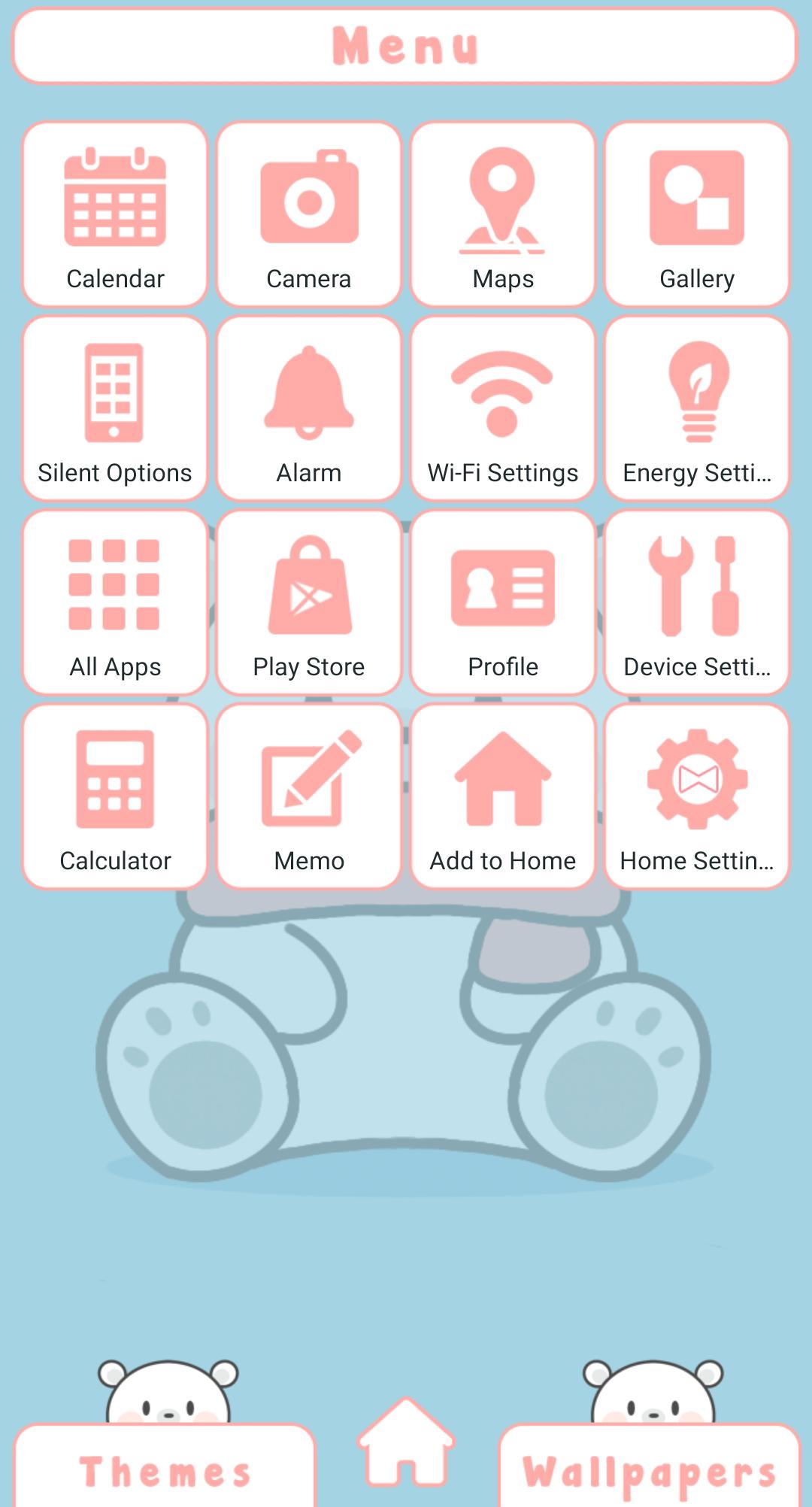
Task: Open Device Settings
Action: click(697, 602)
